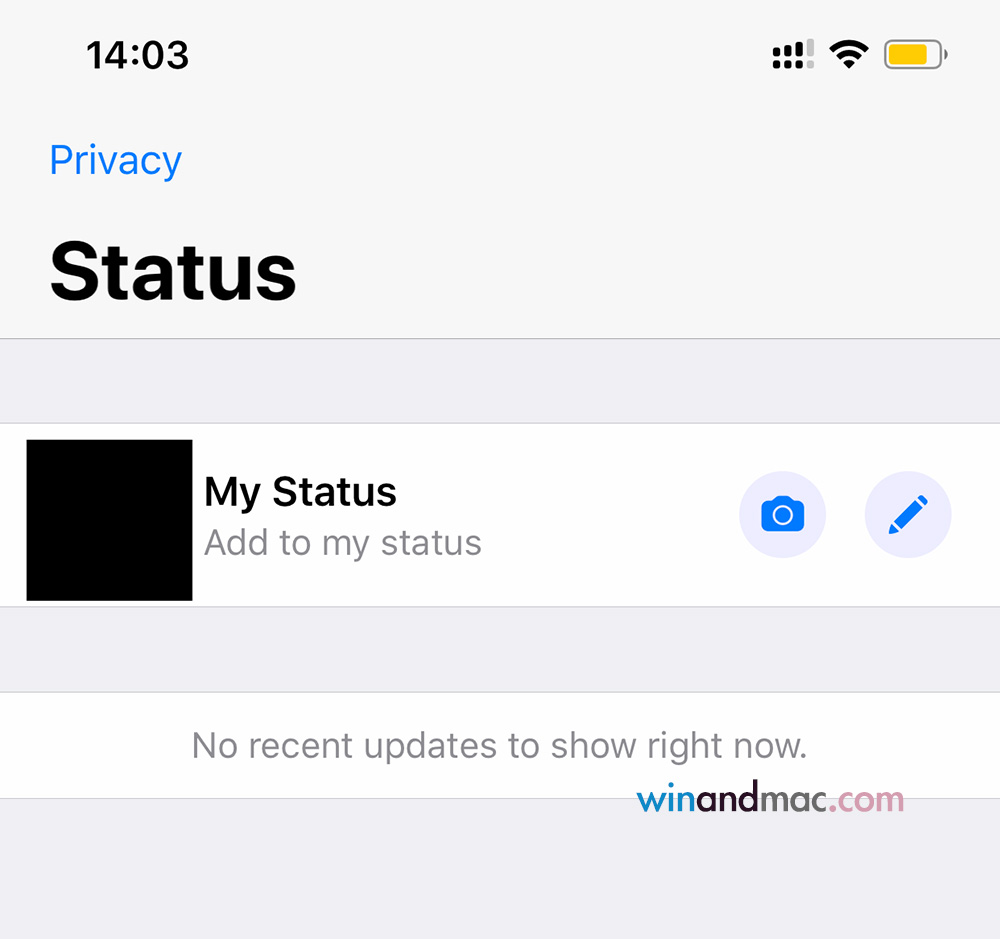The height and width of the screenshot is (939, 1000).
Task: Open the My Status row
Action: (x=340, y=516)
